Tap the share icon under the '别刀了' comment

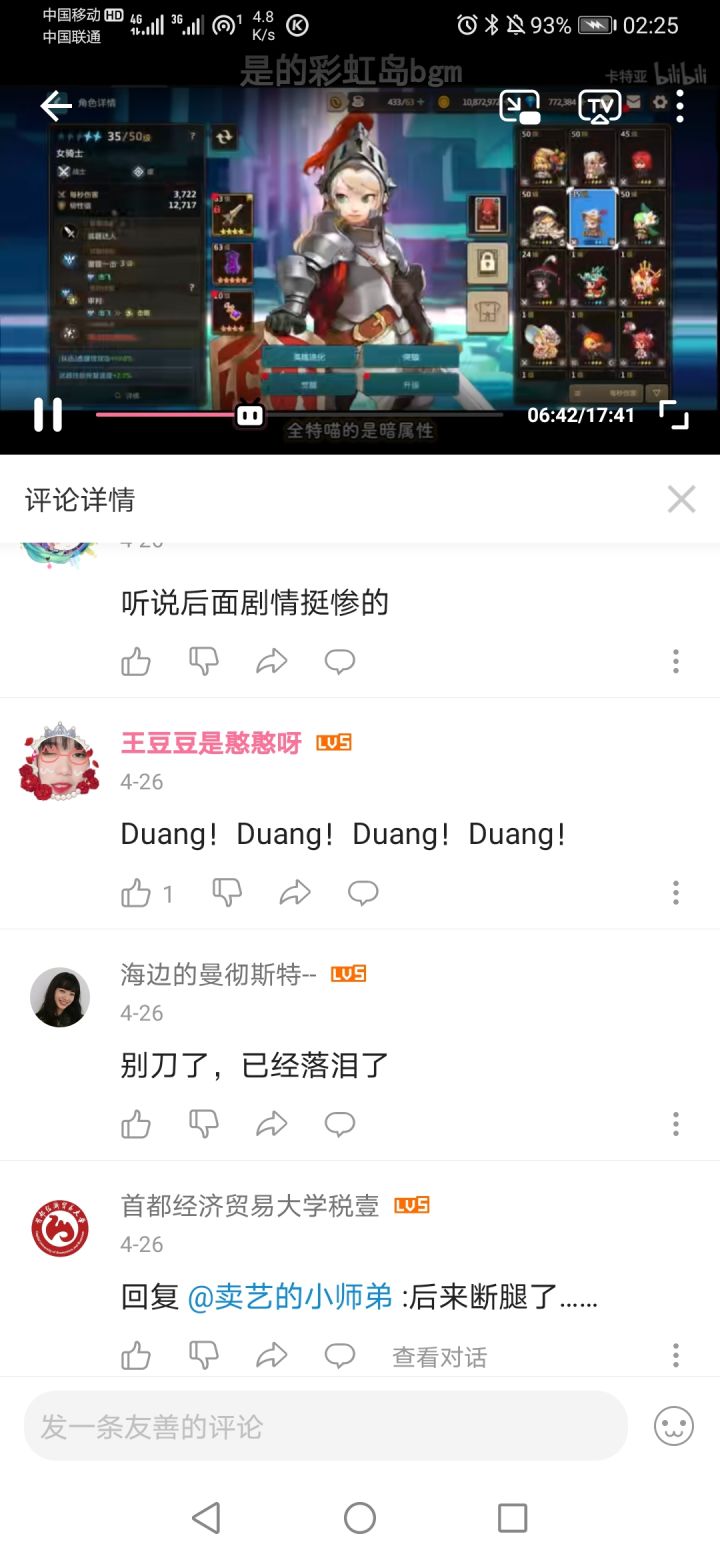click(272, 1124)
